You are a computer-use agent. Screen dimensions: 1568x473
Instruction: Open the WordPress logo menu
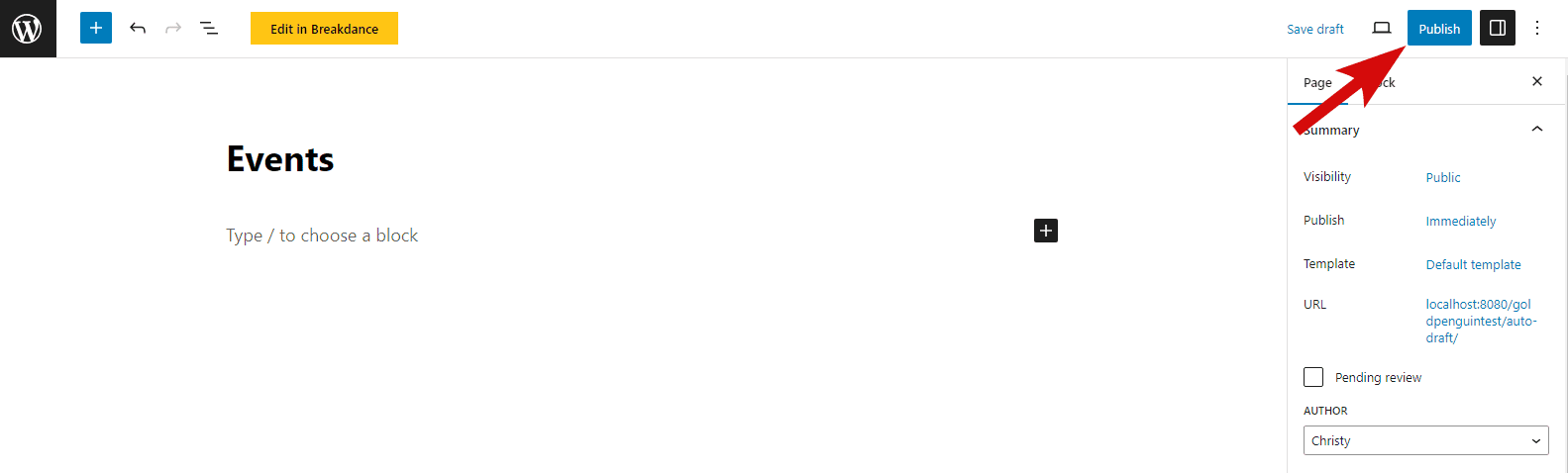click(x=28, y=29)
